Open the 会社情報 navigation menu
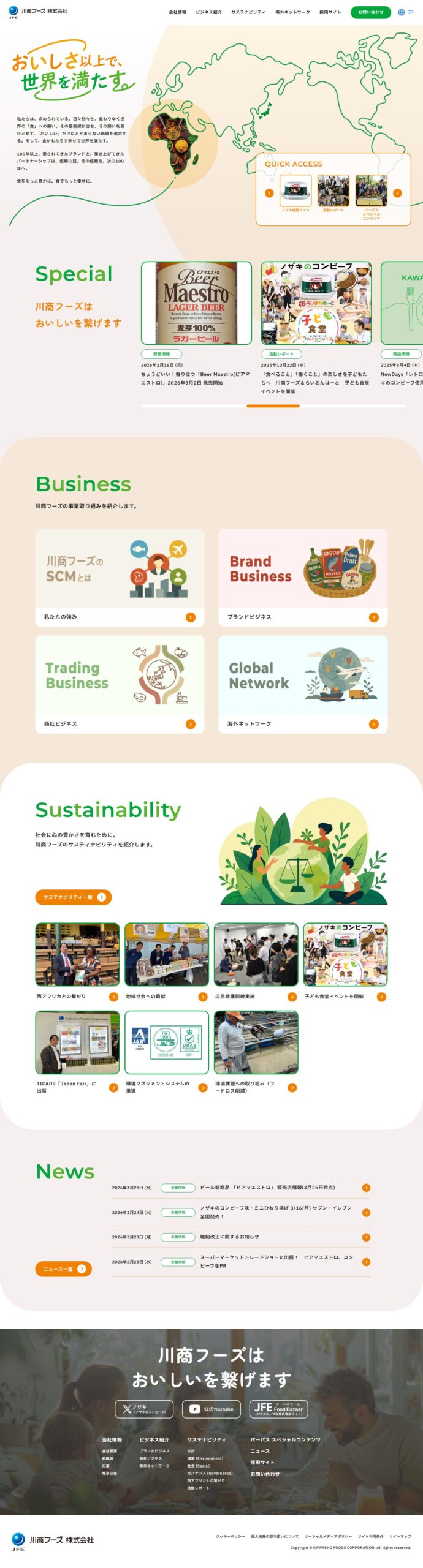The image size is (423, 1568). pos(177,12)
